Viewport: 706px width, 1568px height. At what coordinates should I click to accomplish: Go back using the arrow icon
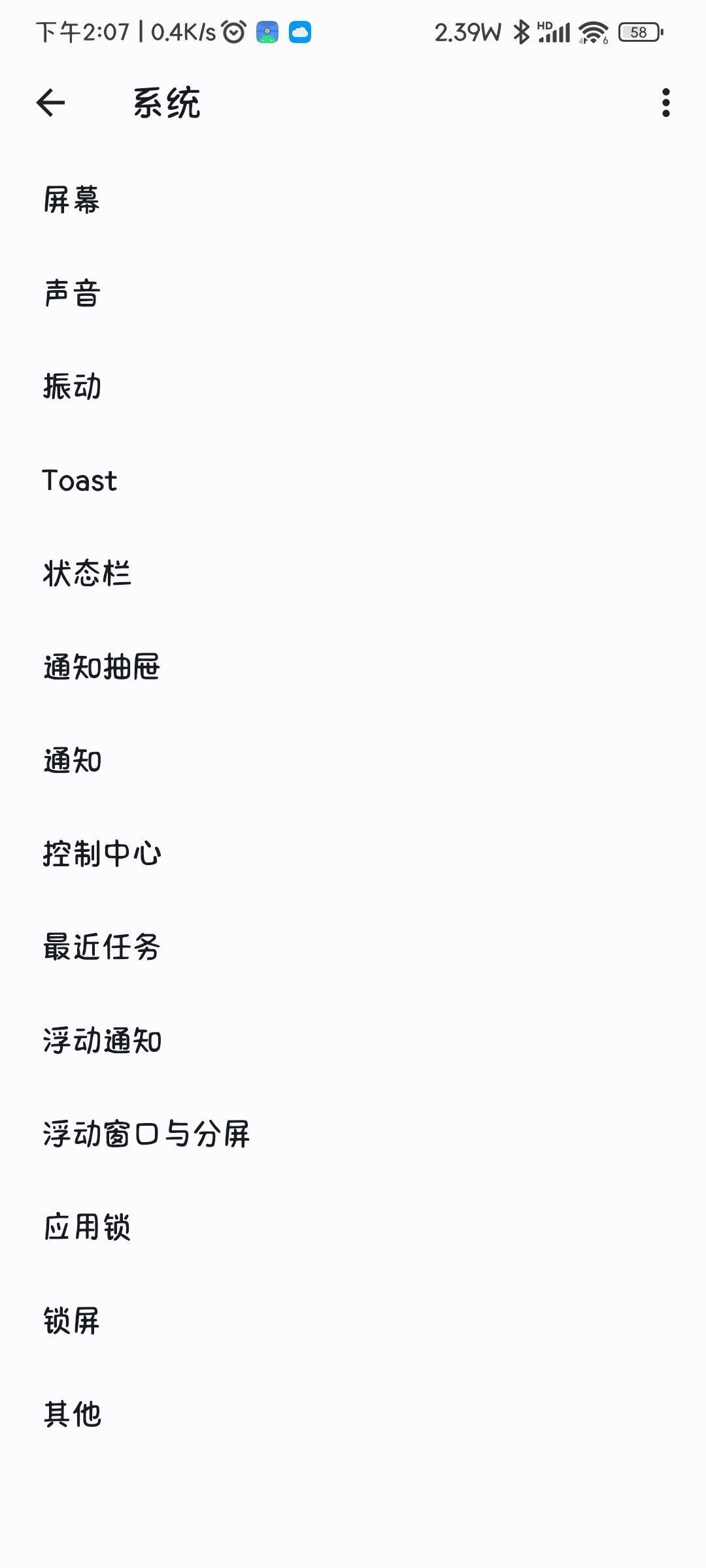coord(51,103)
